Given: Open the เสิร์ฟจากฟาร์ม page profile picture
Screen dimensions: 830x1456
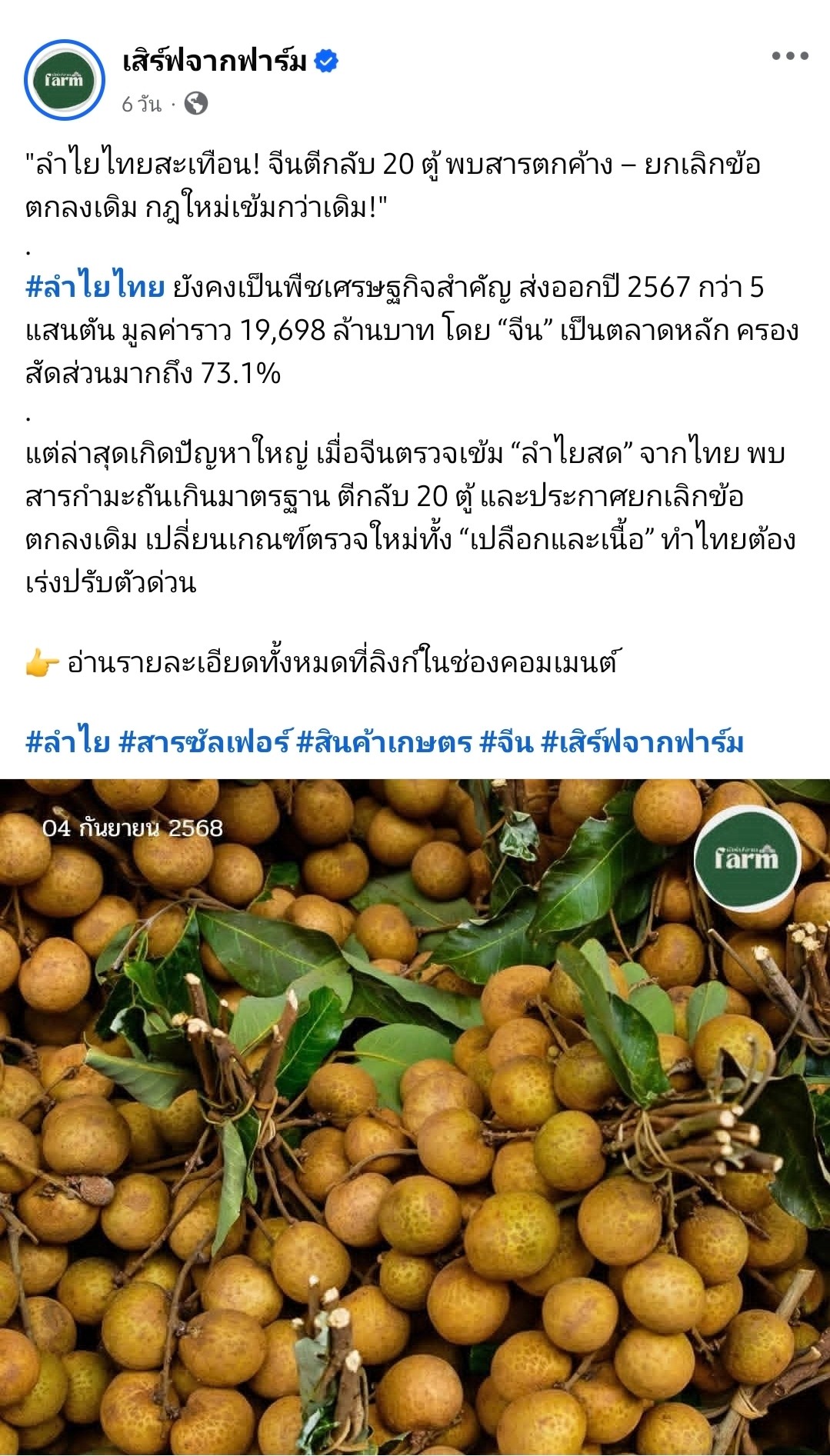Looking at the screenshot, I should point(65,80).
